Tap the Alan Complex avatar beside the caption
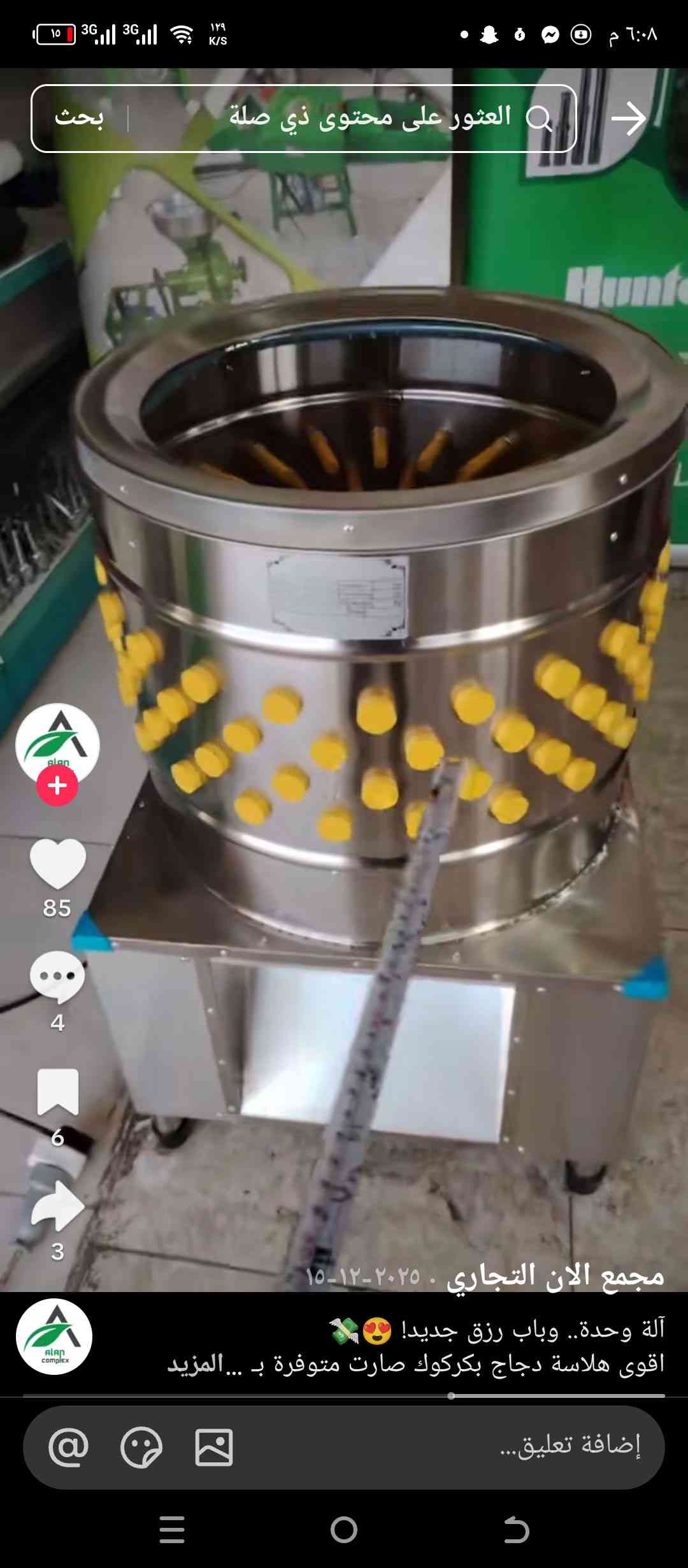 (x=54, y=1336)
